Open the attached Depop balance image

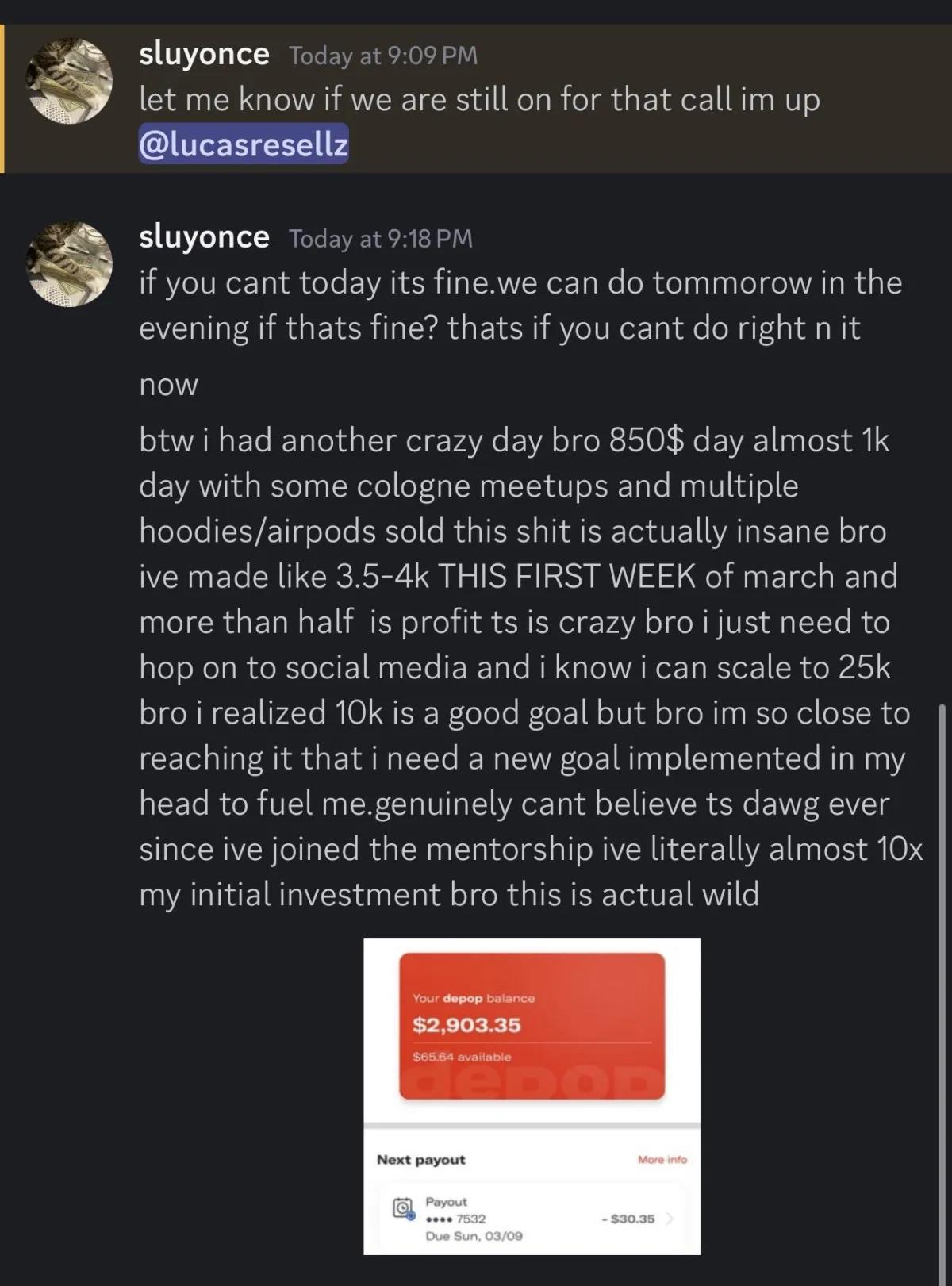coord(532,1095)
